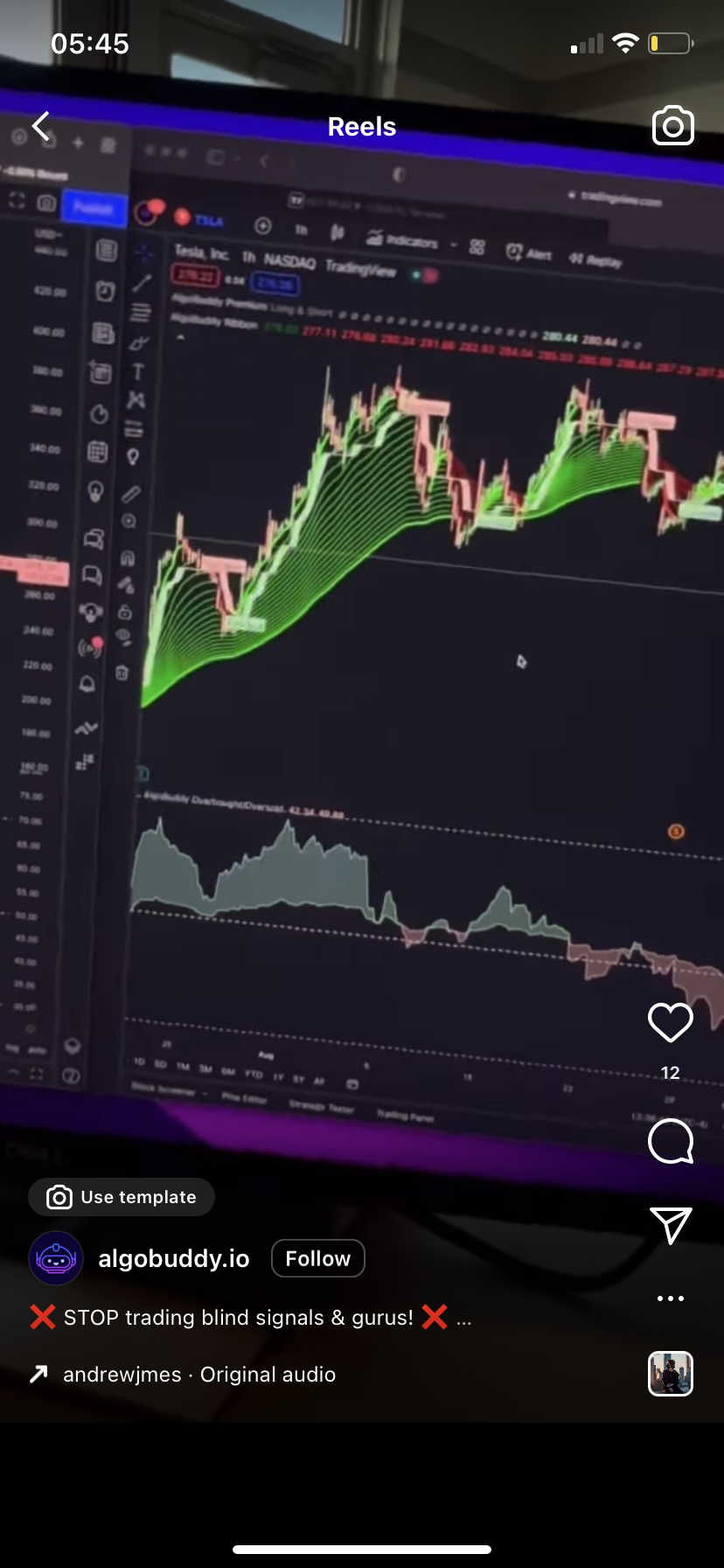Share this reel via send icon
Viewport: 724px width, 1568px height.
pyautogui.click(x=670, y=1225)
